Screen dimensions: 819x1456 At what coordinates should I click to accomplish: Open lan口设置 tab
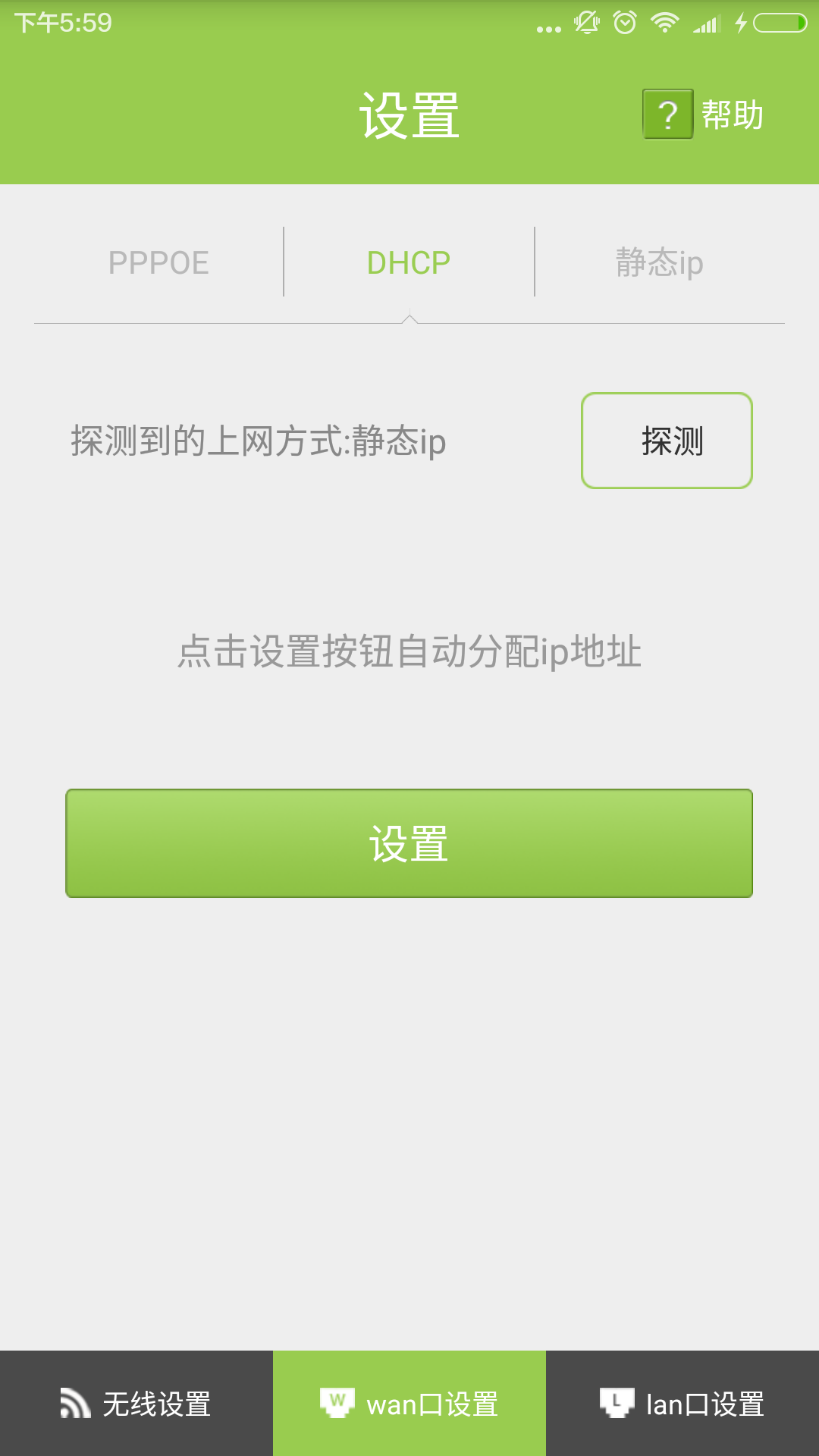tap(682, 1404)
